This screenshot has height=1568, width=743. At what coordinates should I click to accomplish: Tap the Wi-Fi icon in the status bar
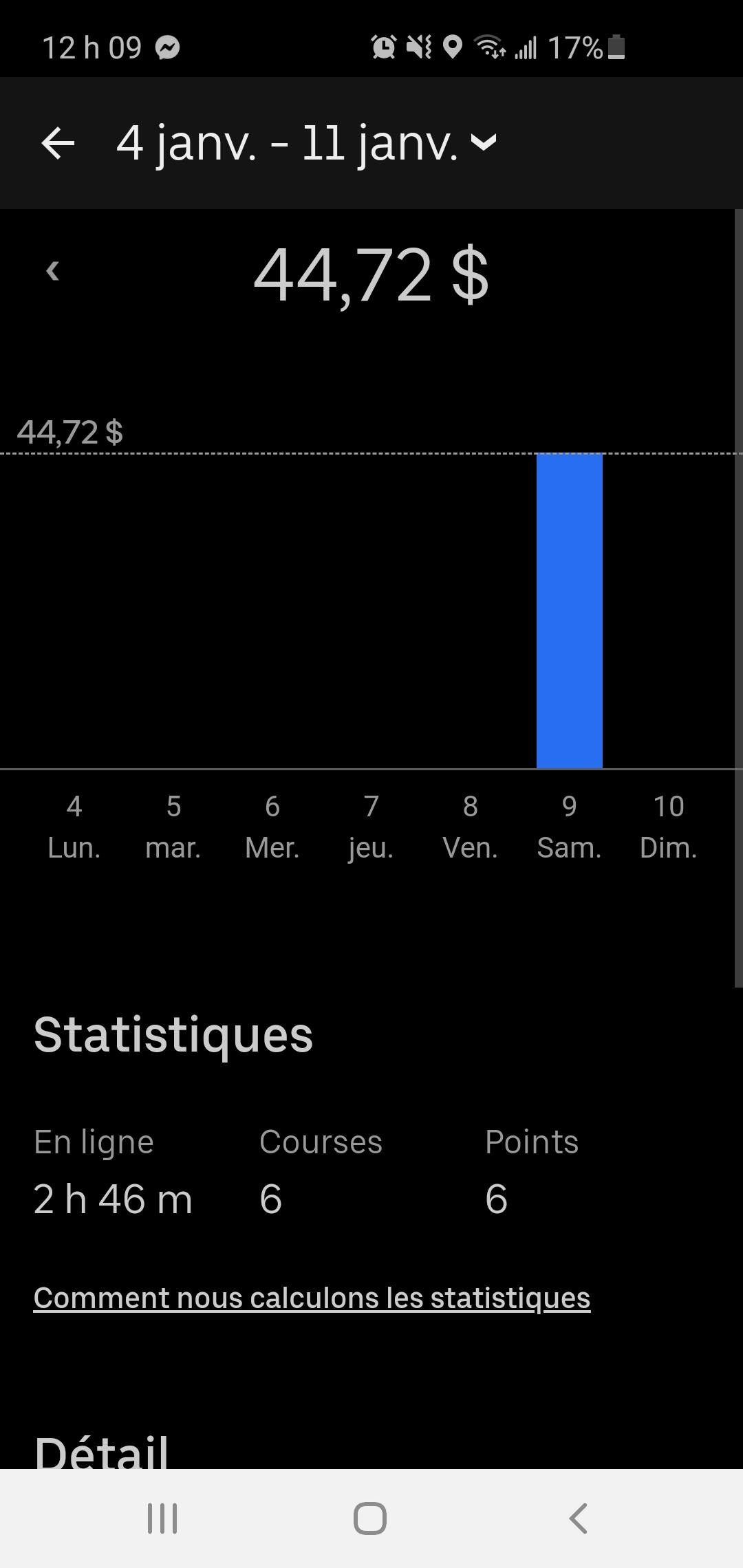tap(490, 47)
